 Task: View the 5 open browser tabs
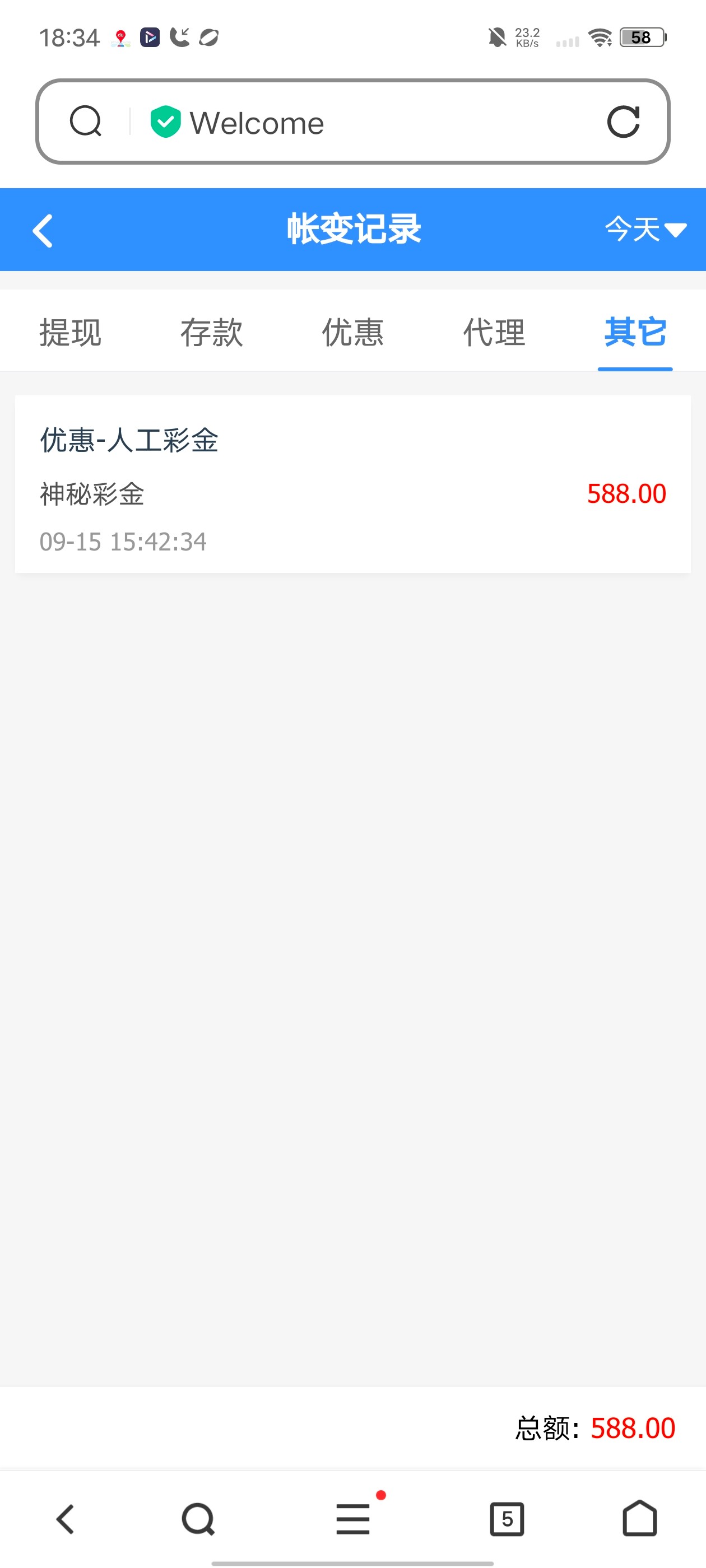pos(507,1519)
